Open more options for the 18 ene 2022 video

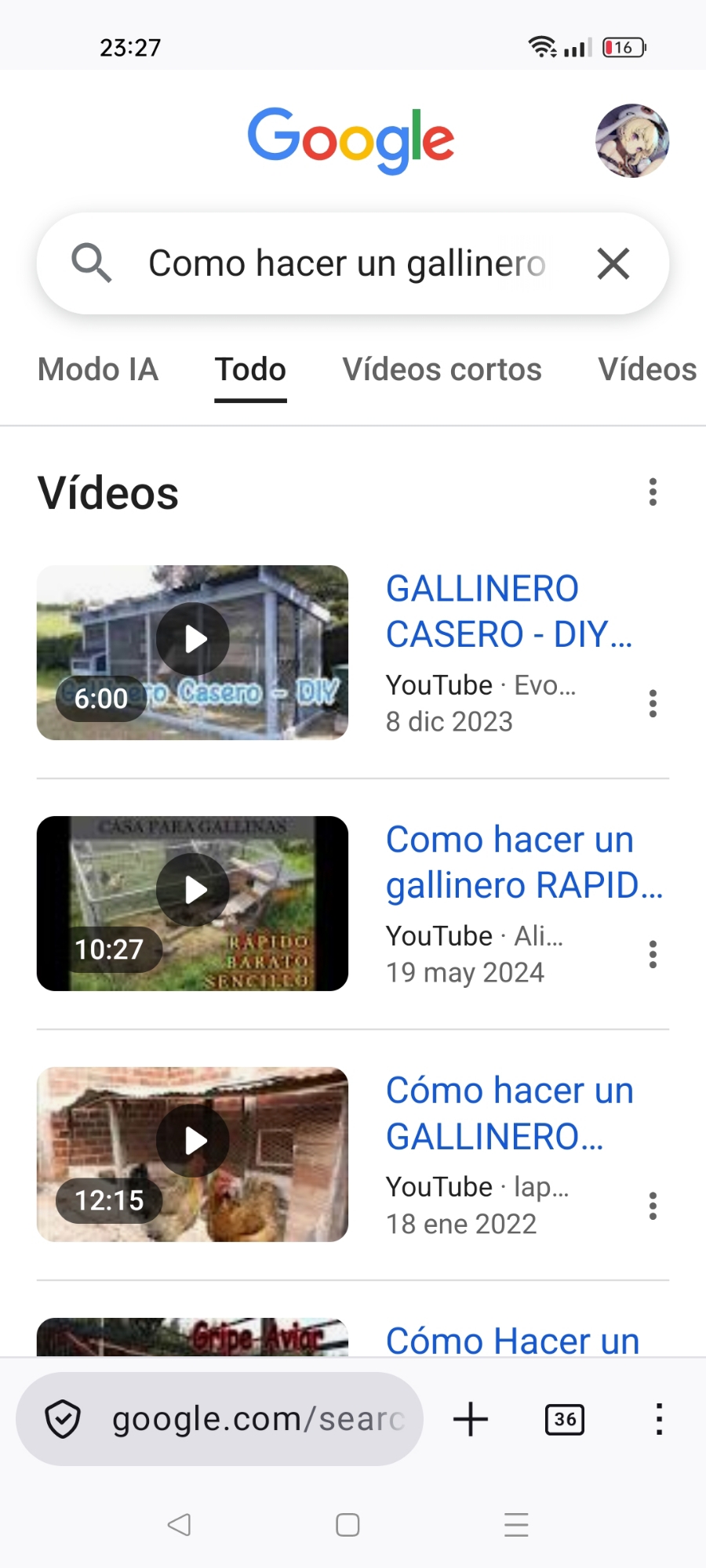[653, 1205]
